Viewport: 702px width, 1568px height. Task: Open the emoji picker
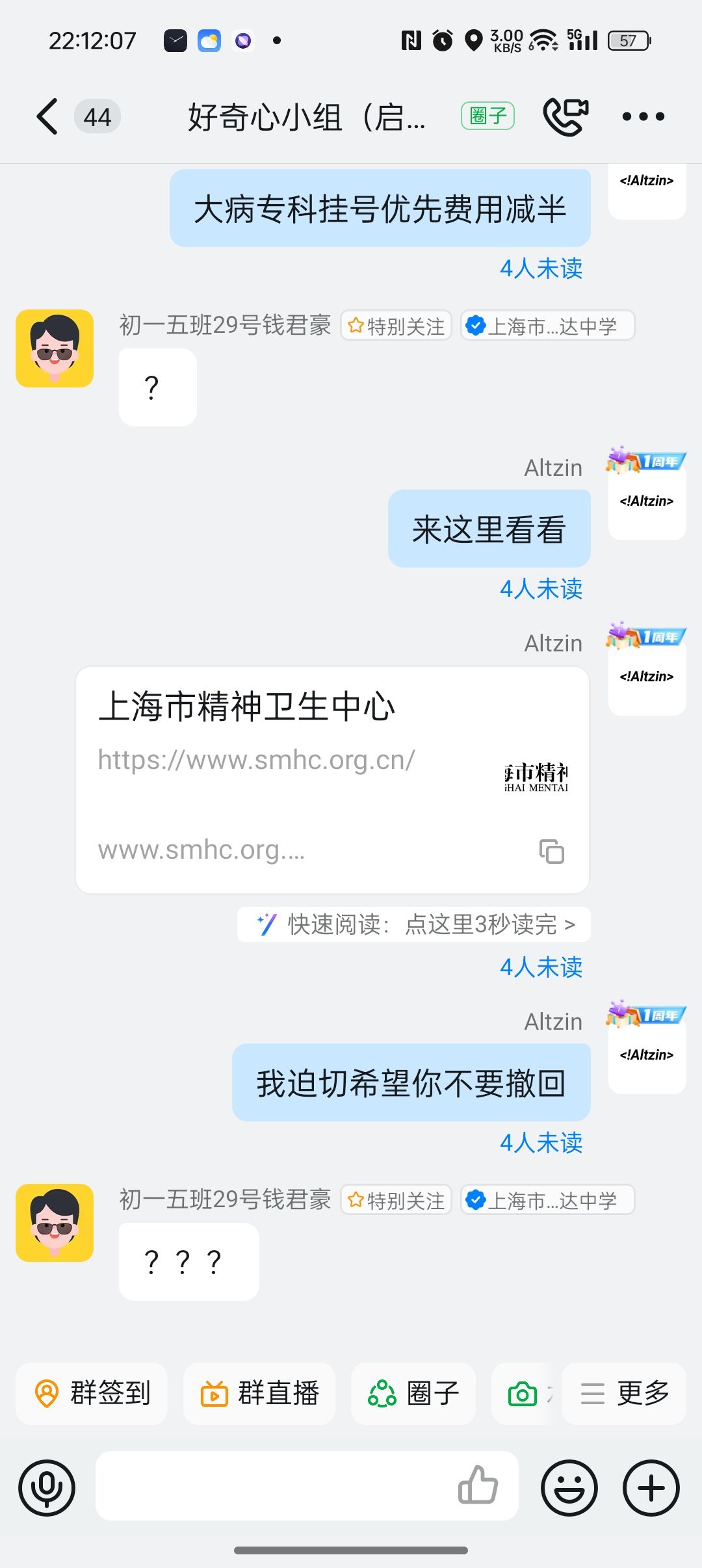[569, 1487]
